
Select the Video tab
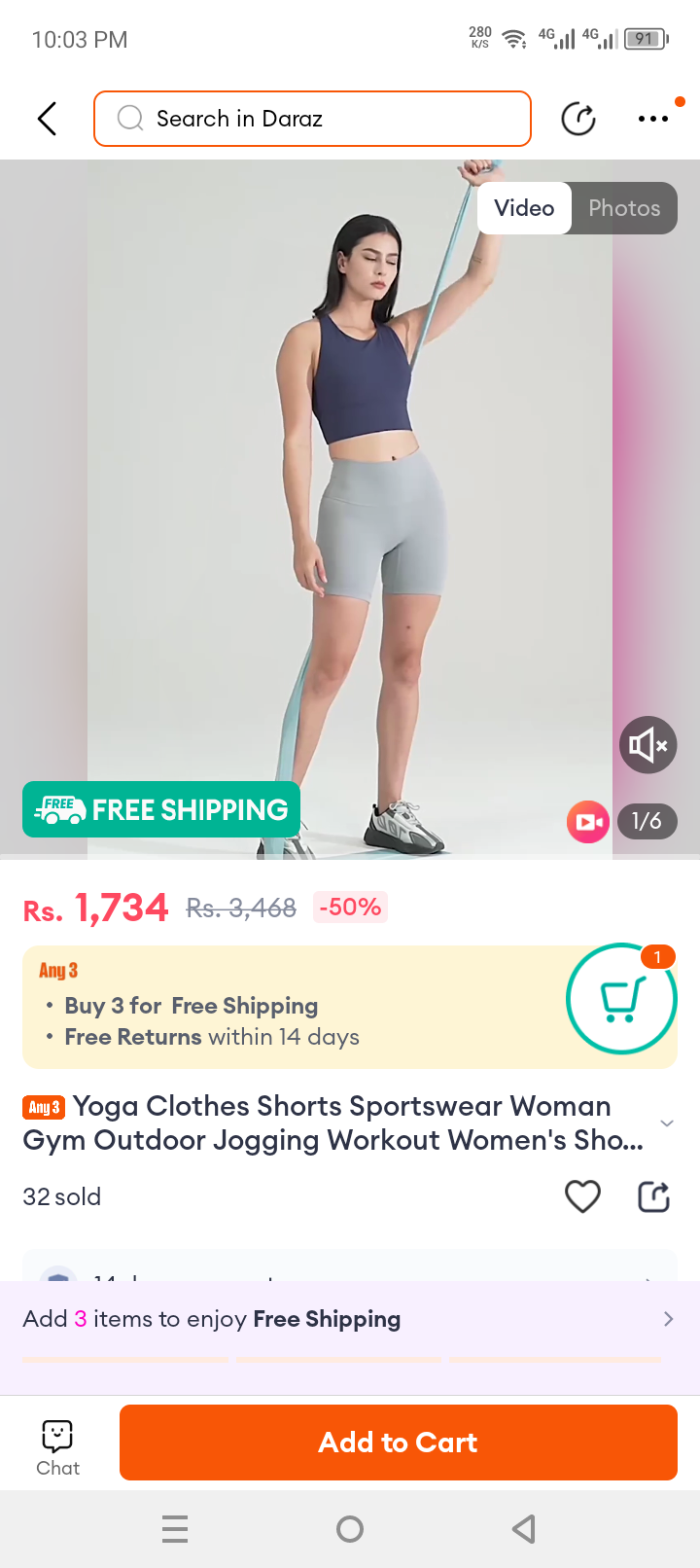[524, 208]
